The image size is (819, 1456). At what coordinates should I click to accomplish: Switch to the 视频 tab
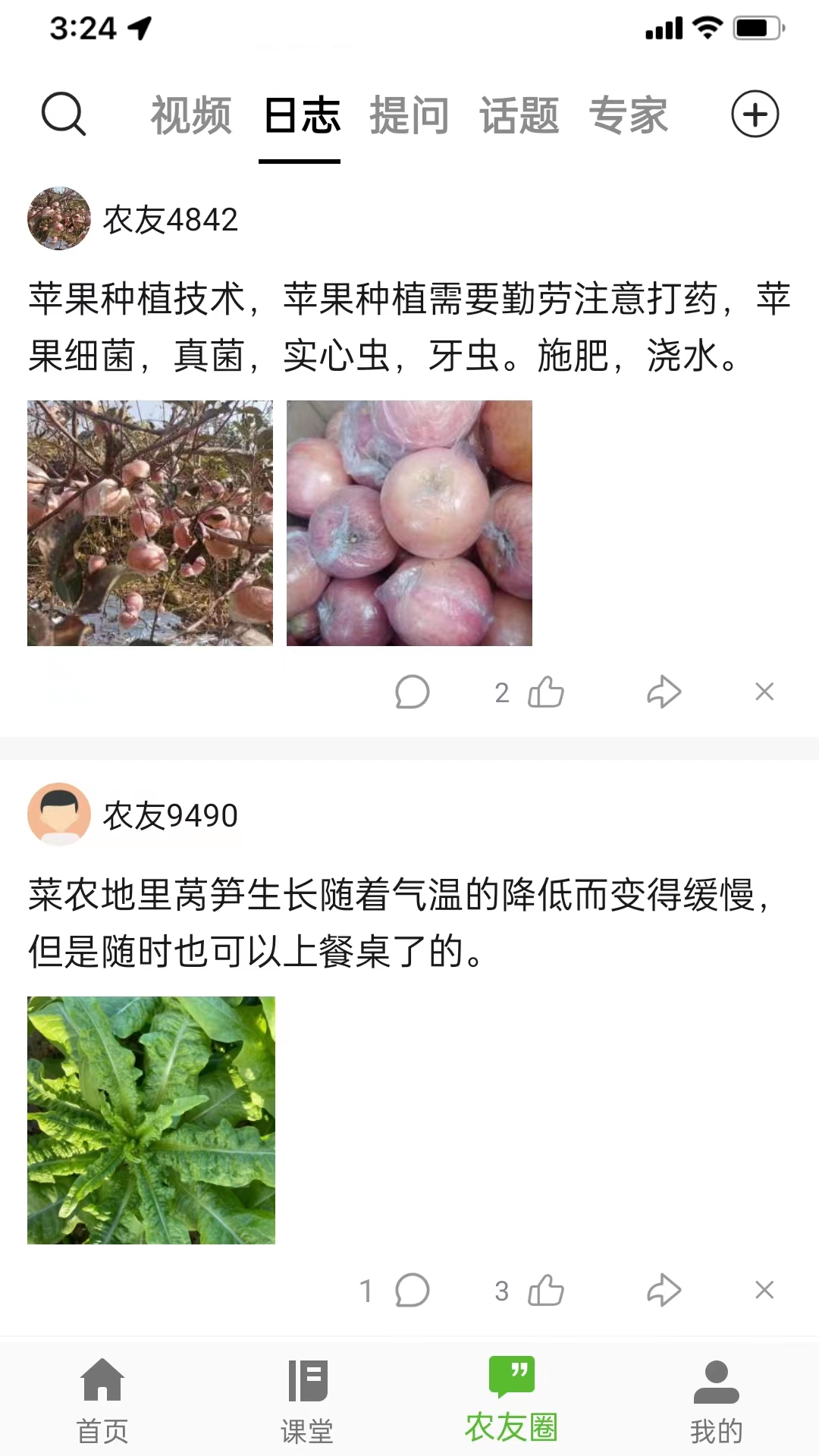point(191,115)
